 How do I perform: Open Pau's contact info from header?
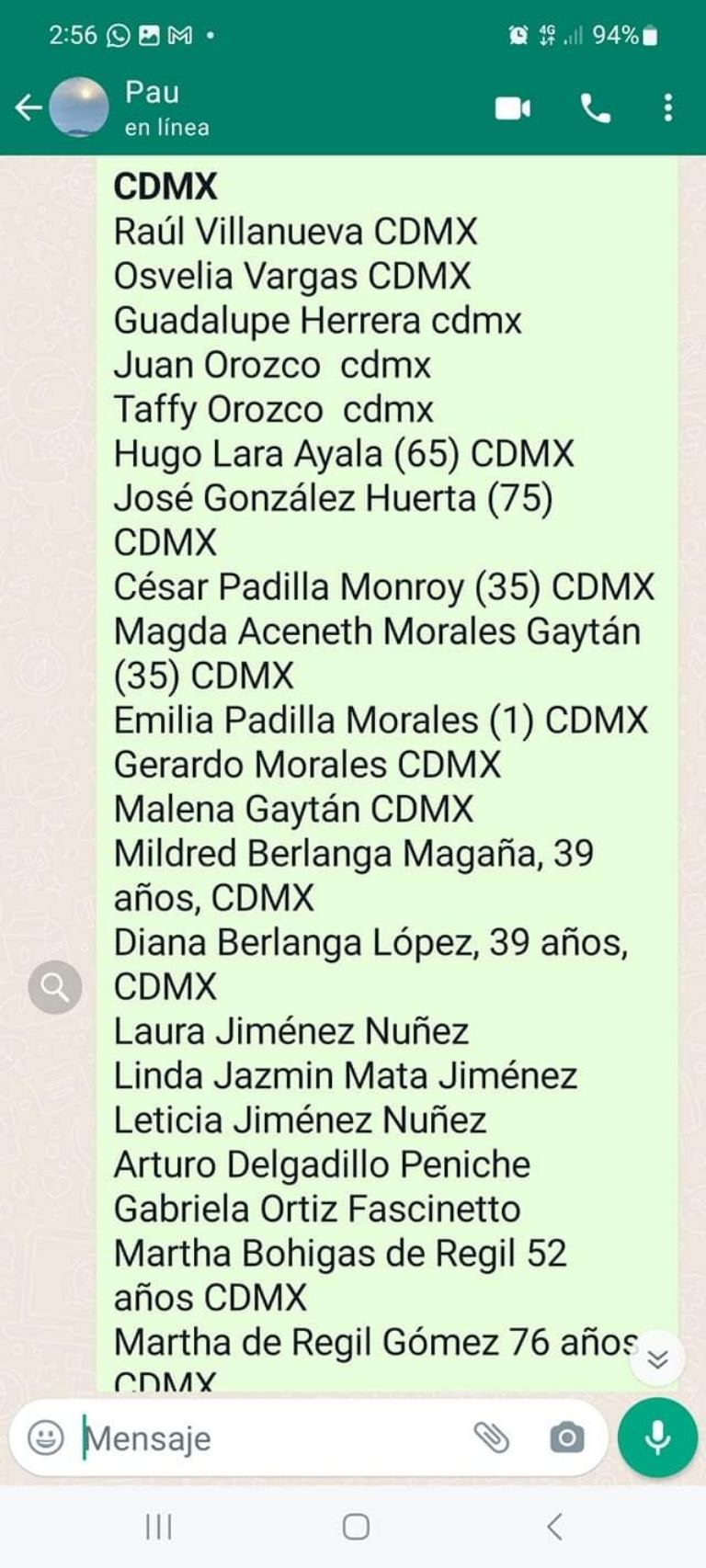point(166,108)
